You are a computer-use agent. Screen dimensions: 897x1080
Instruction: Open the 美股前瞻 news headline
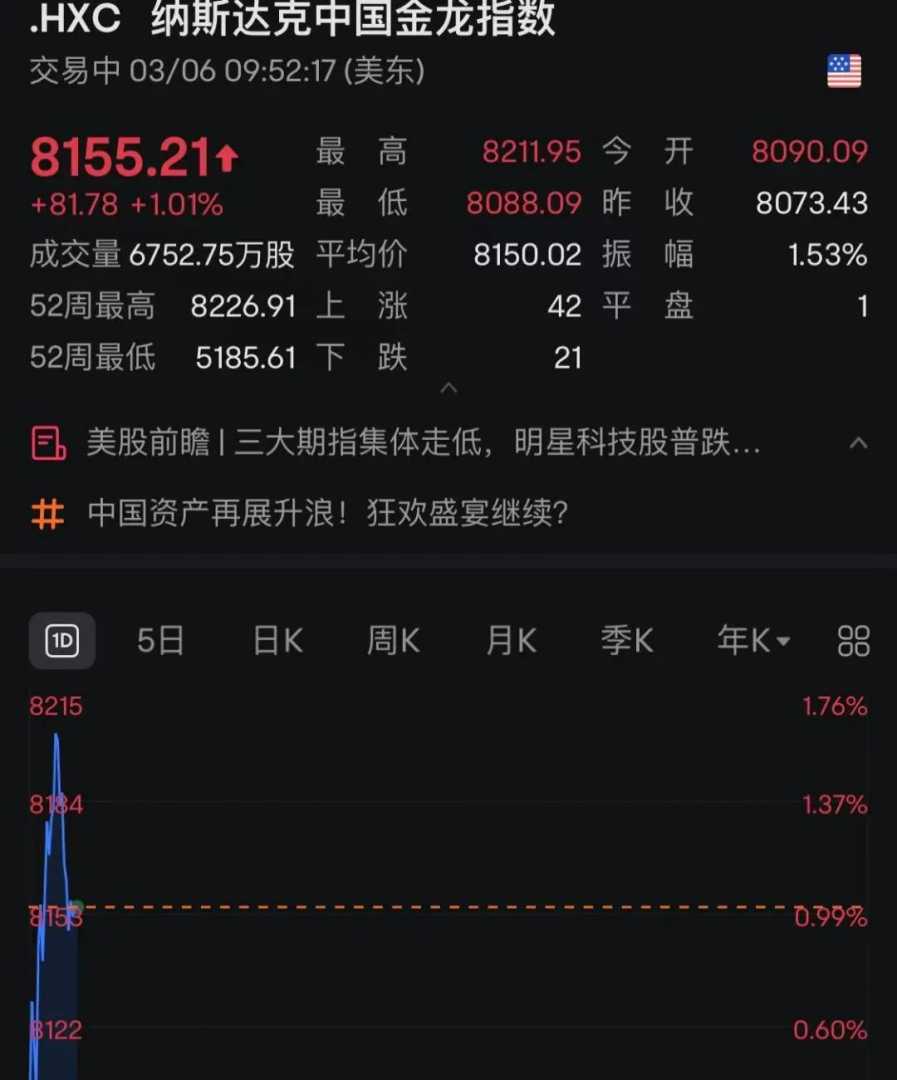point(423,443)
